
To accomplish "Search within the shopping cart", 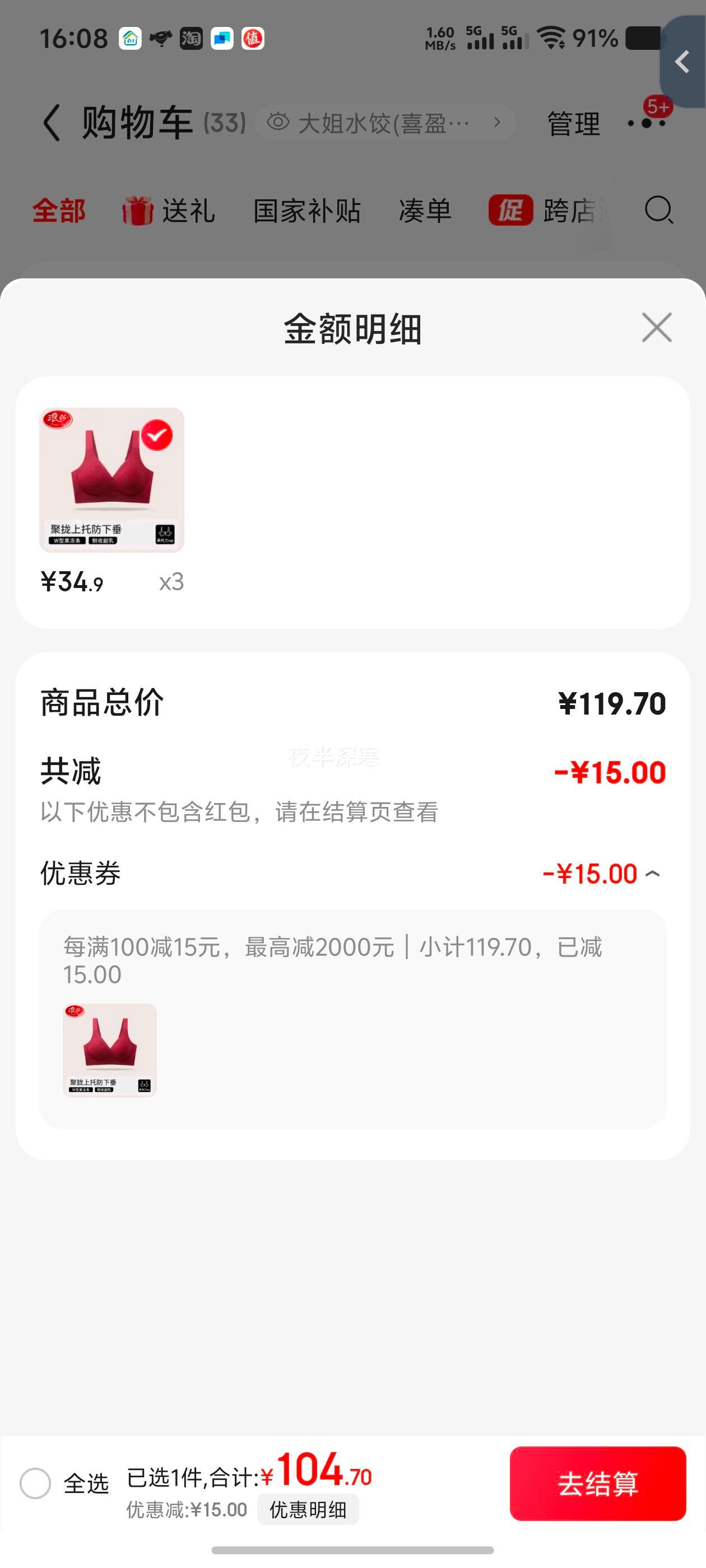I will (658, 211).
